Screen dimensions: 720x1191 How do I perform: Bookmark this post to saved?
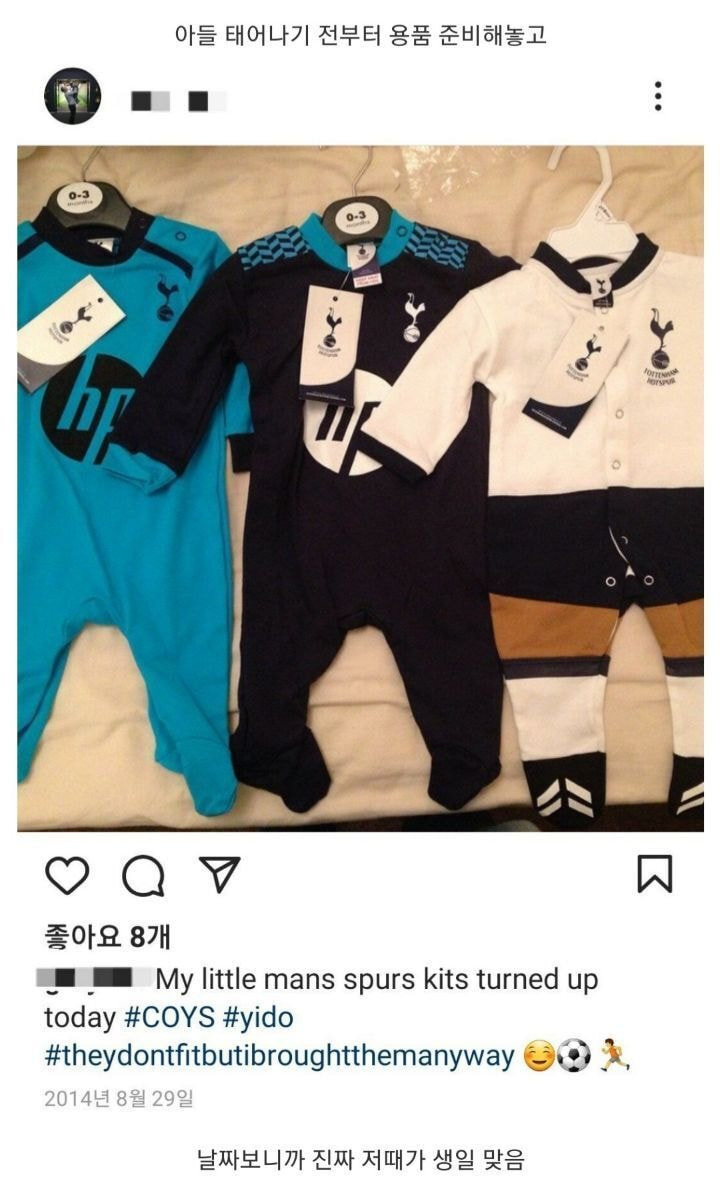(655, 874)
